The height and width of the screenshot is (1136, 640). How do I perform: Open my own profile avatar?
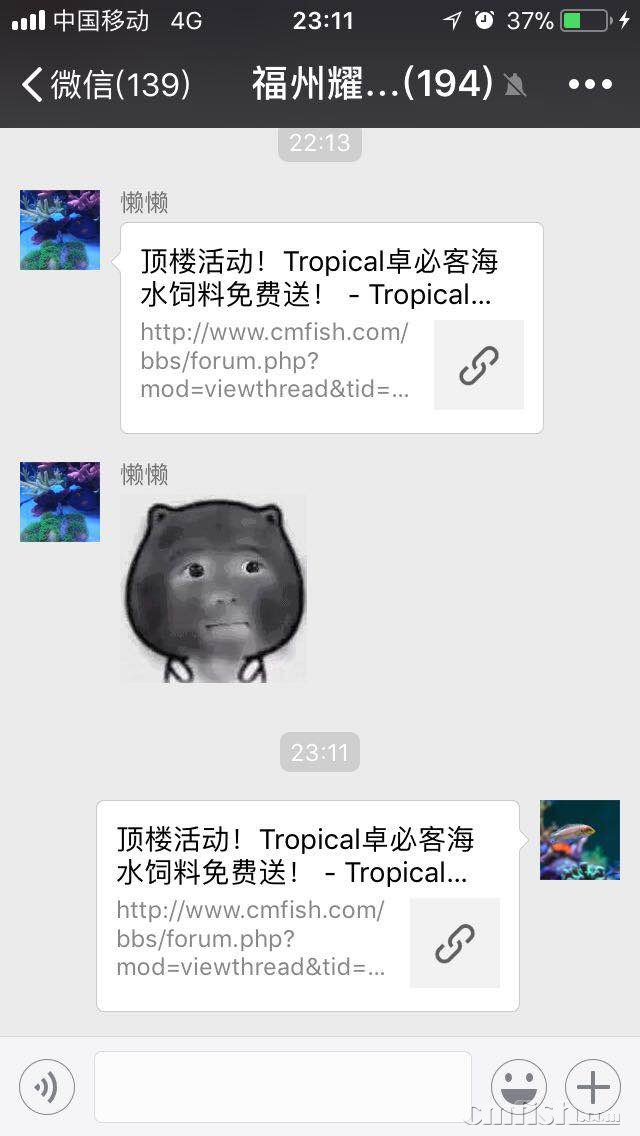pyautogui.click(x=580, y=840)
